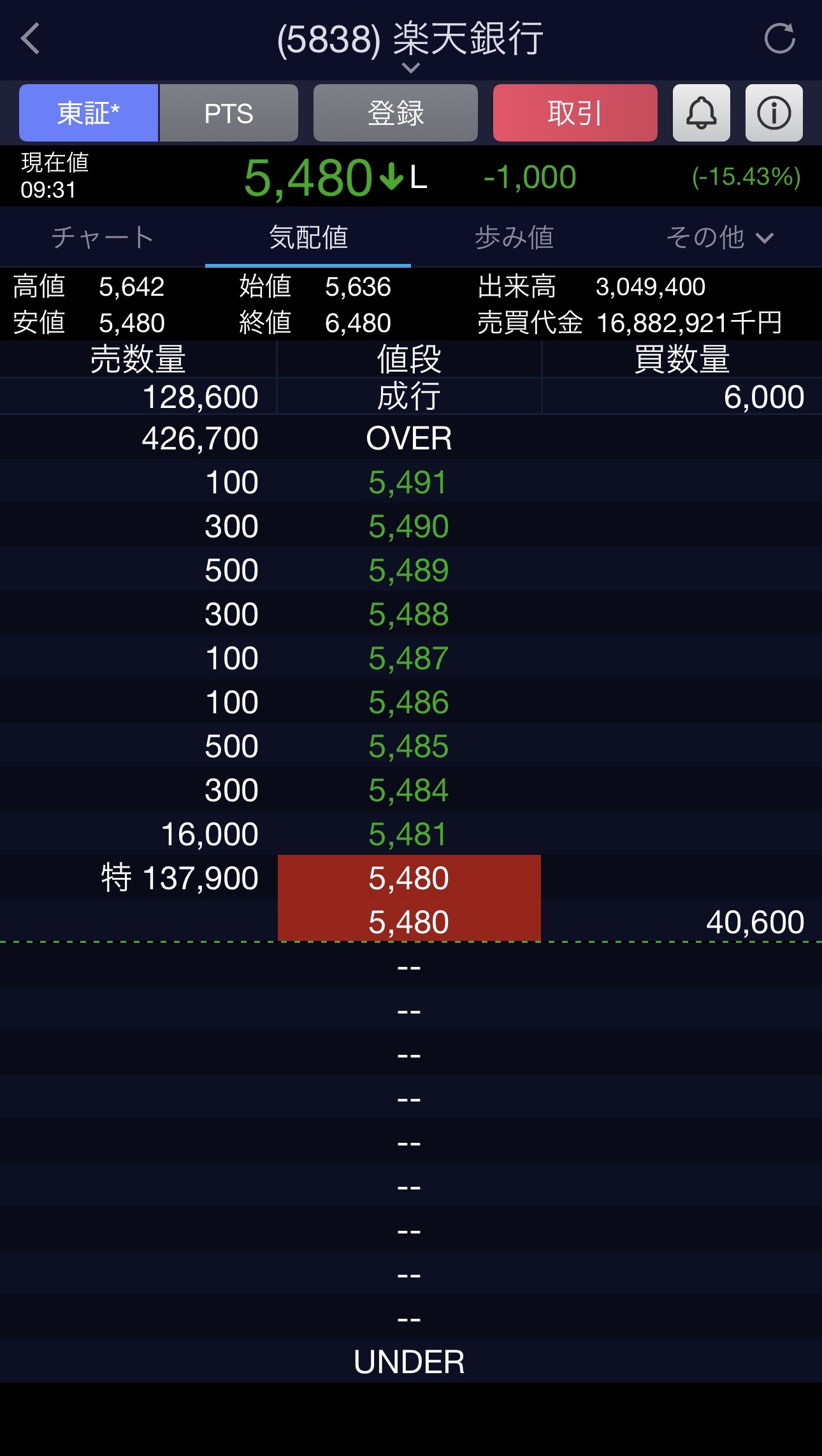Refresh the stock quote data
Image resolution: width=822 pixels, height=1456 pixels.
pos(780,38)
